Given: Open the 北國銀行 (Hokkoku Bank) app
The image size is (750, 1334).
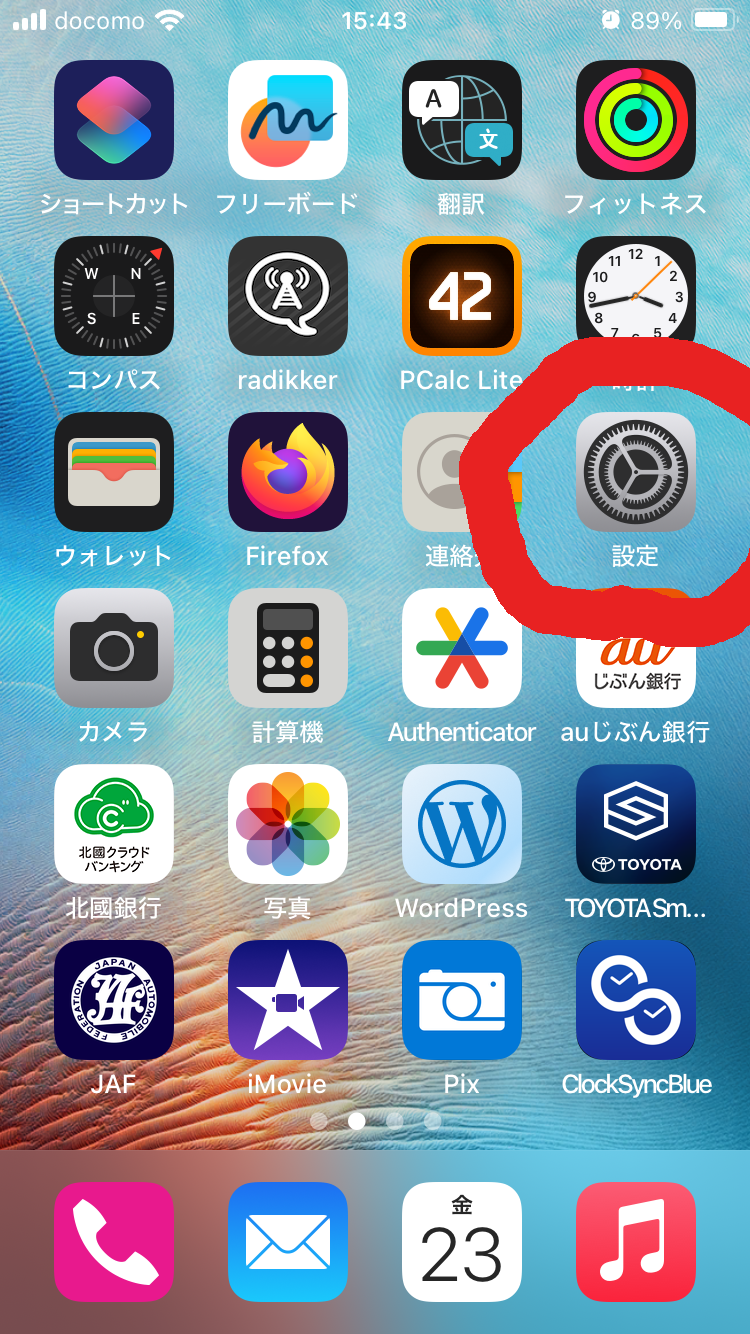Looking at the screenshot, I should coord(113,824).
